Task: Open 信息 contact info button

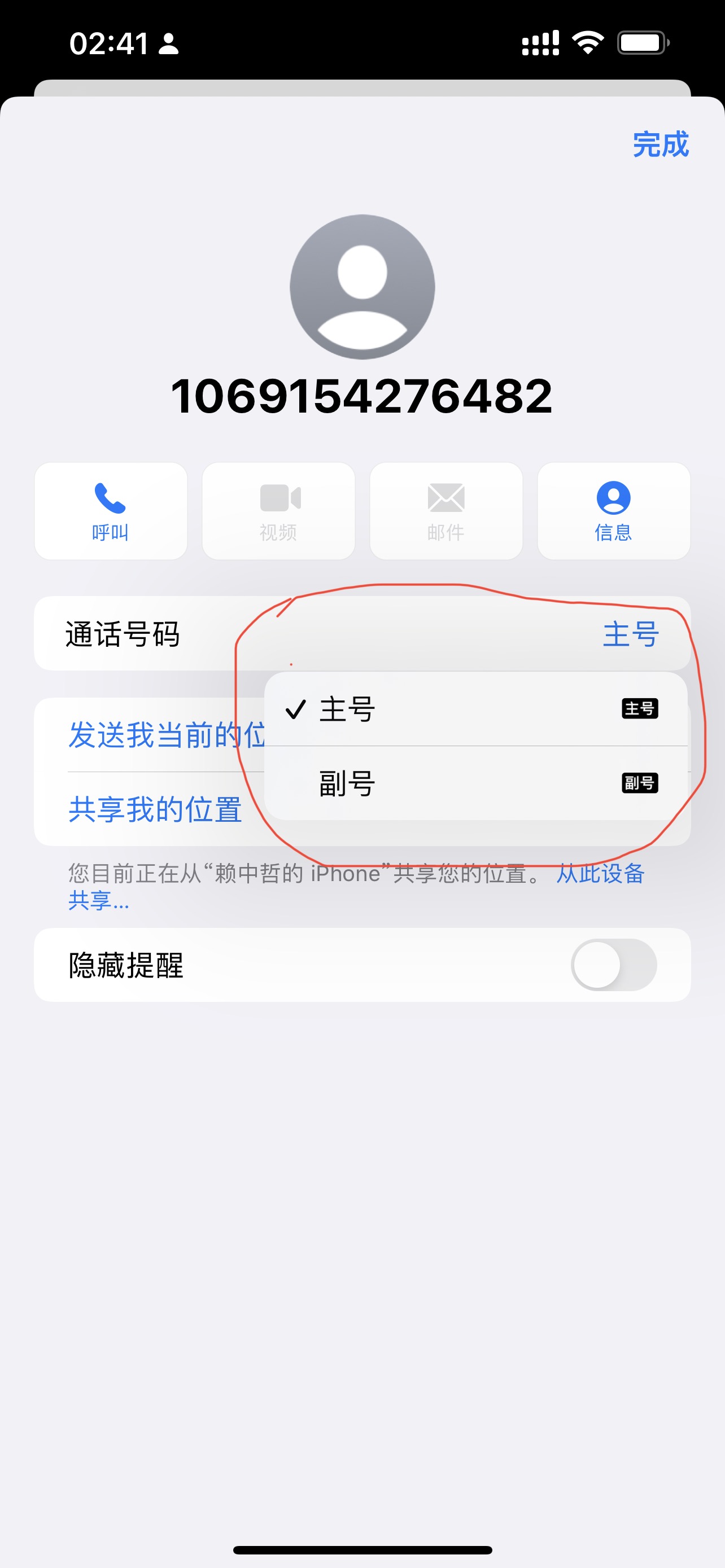Action: [613, 511]
